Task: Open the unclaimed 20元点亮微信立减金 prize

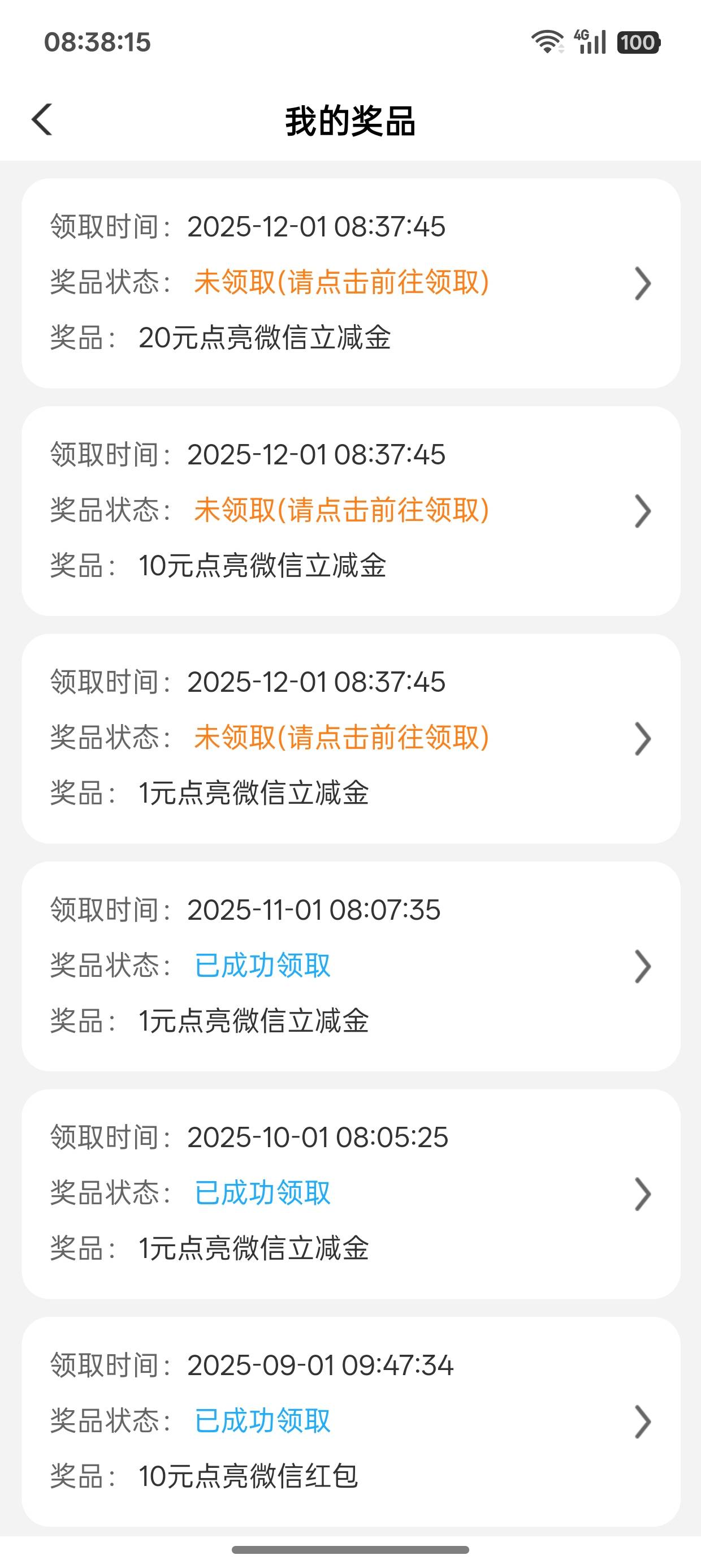Action: (x=350, y=283)
